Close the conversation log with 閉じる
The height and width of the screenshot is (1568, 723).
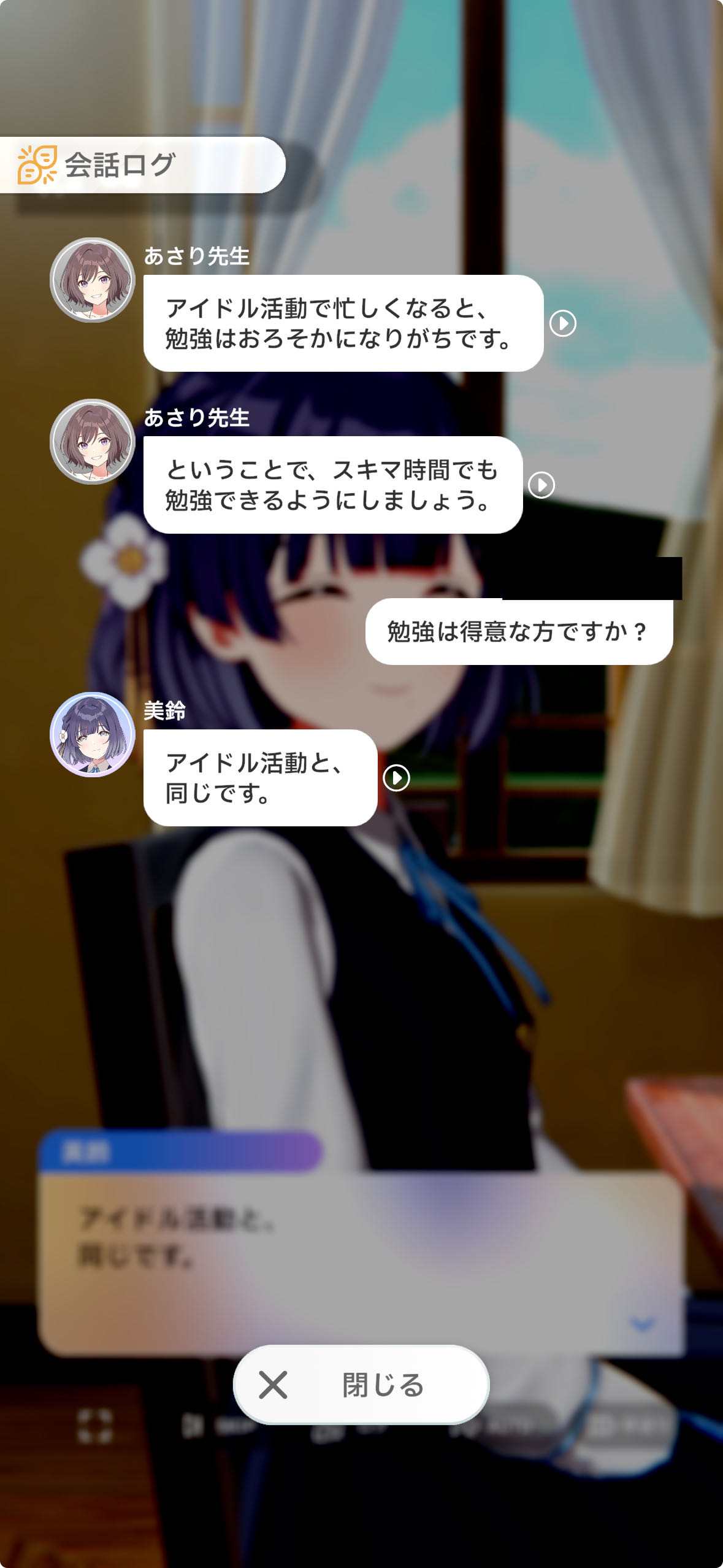click(361, 1385)
